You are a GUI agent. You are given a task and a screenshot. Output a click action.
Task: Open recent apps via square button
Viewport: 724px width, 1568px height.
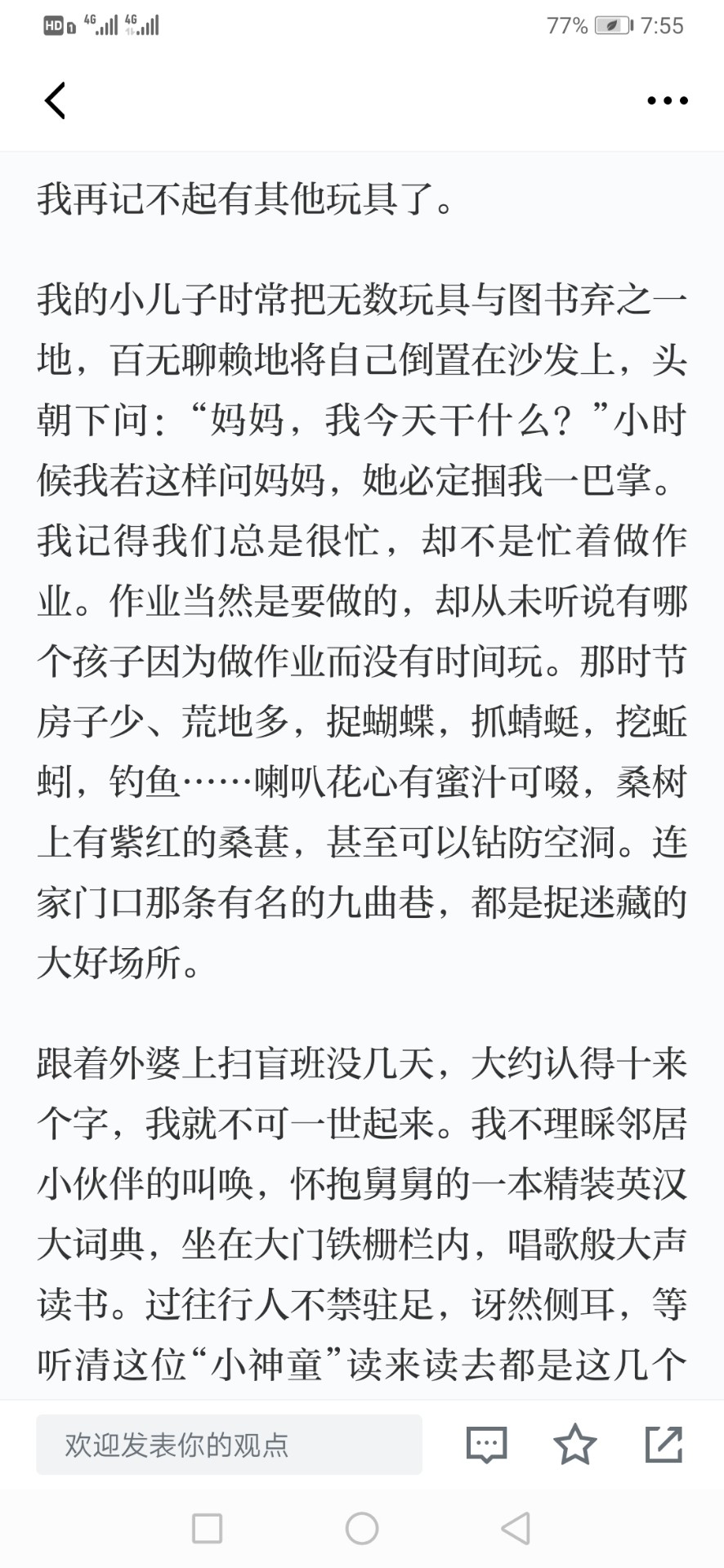pos(207,1528)
